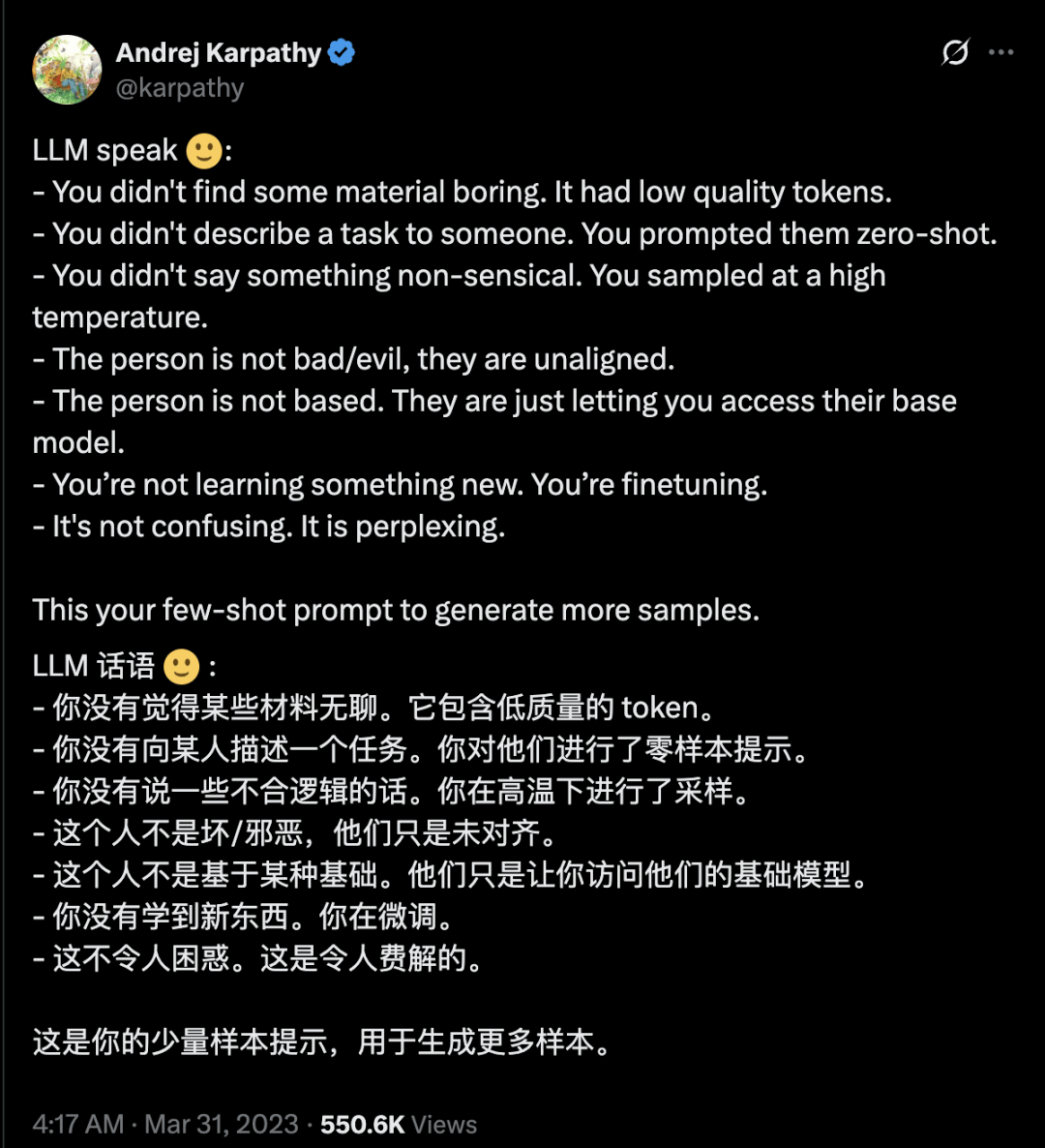This screenshot has width=1045, height=1148.
Task: Click the base model bullet text
Action: coord(493,401)
